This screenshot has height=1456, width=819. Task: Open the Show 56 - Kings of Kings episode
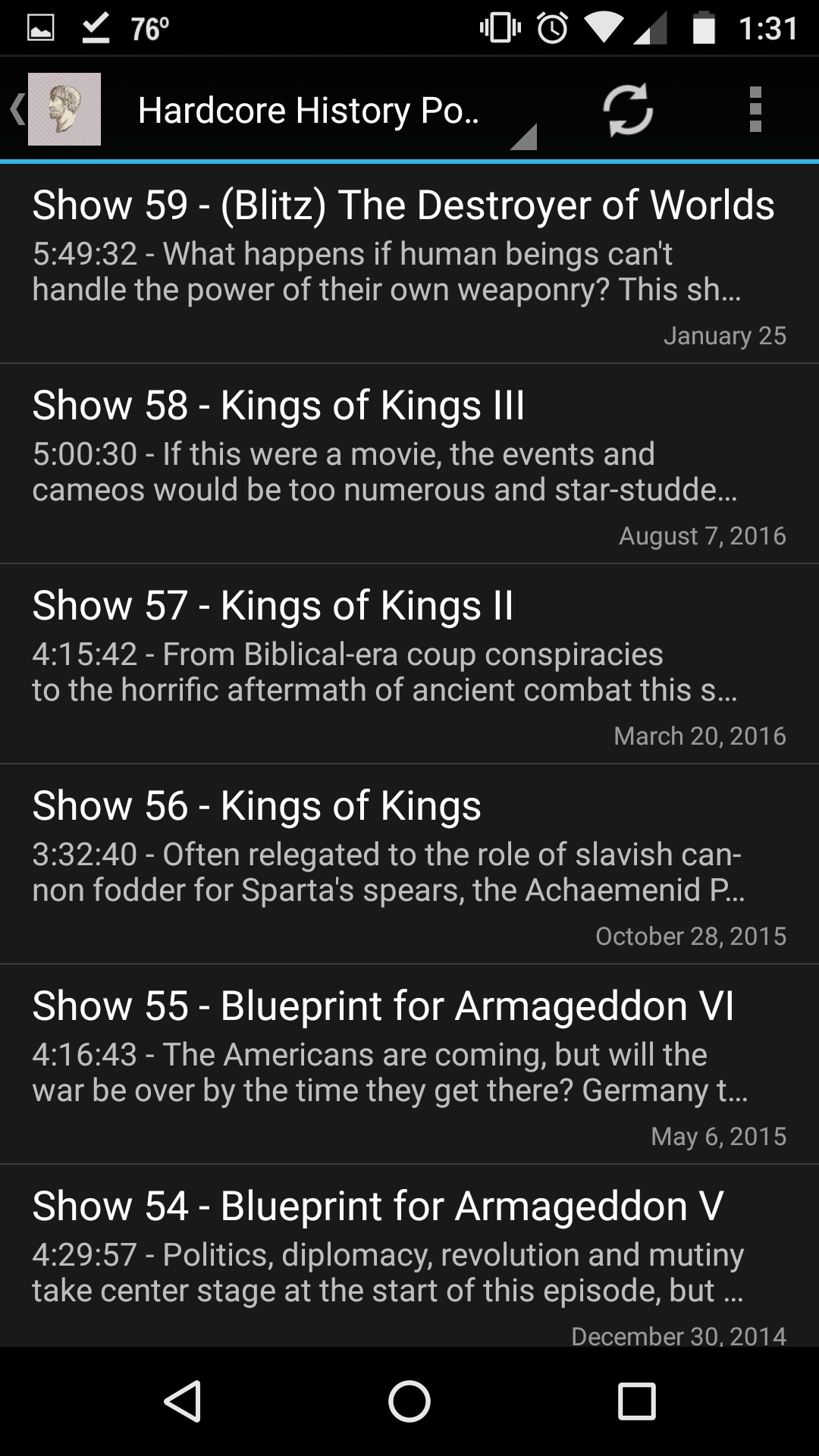point(409,864)
